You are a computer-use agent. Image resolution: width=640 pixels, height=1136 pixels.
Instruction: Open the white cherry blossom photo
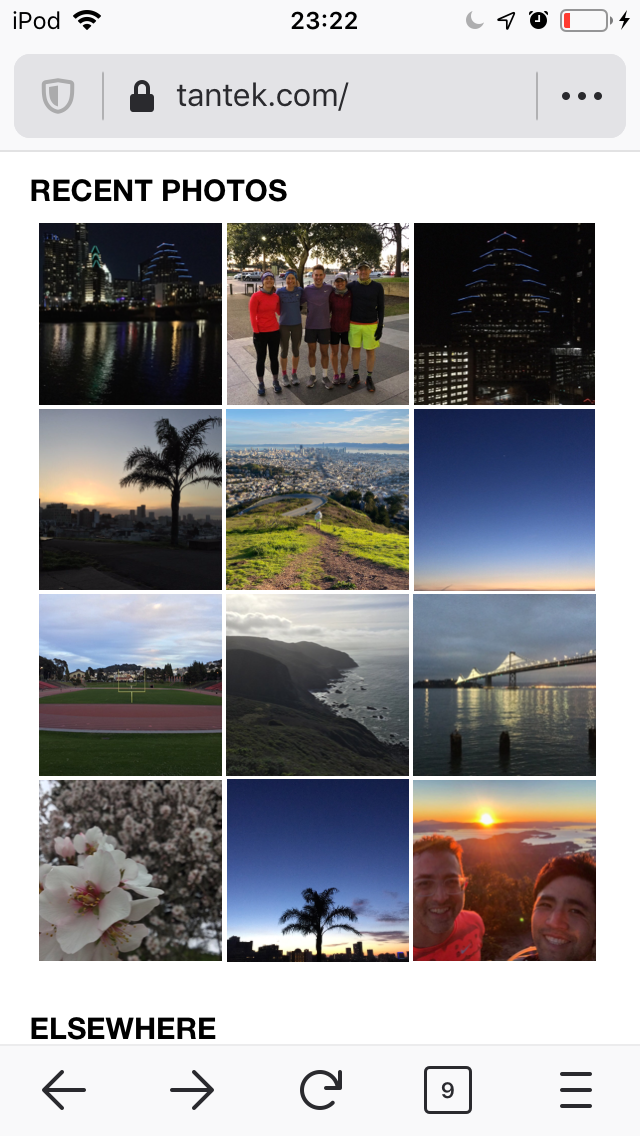tap(130, 870)
